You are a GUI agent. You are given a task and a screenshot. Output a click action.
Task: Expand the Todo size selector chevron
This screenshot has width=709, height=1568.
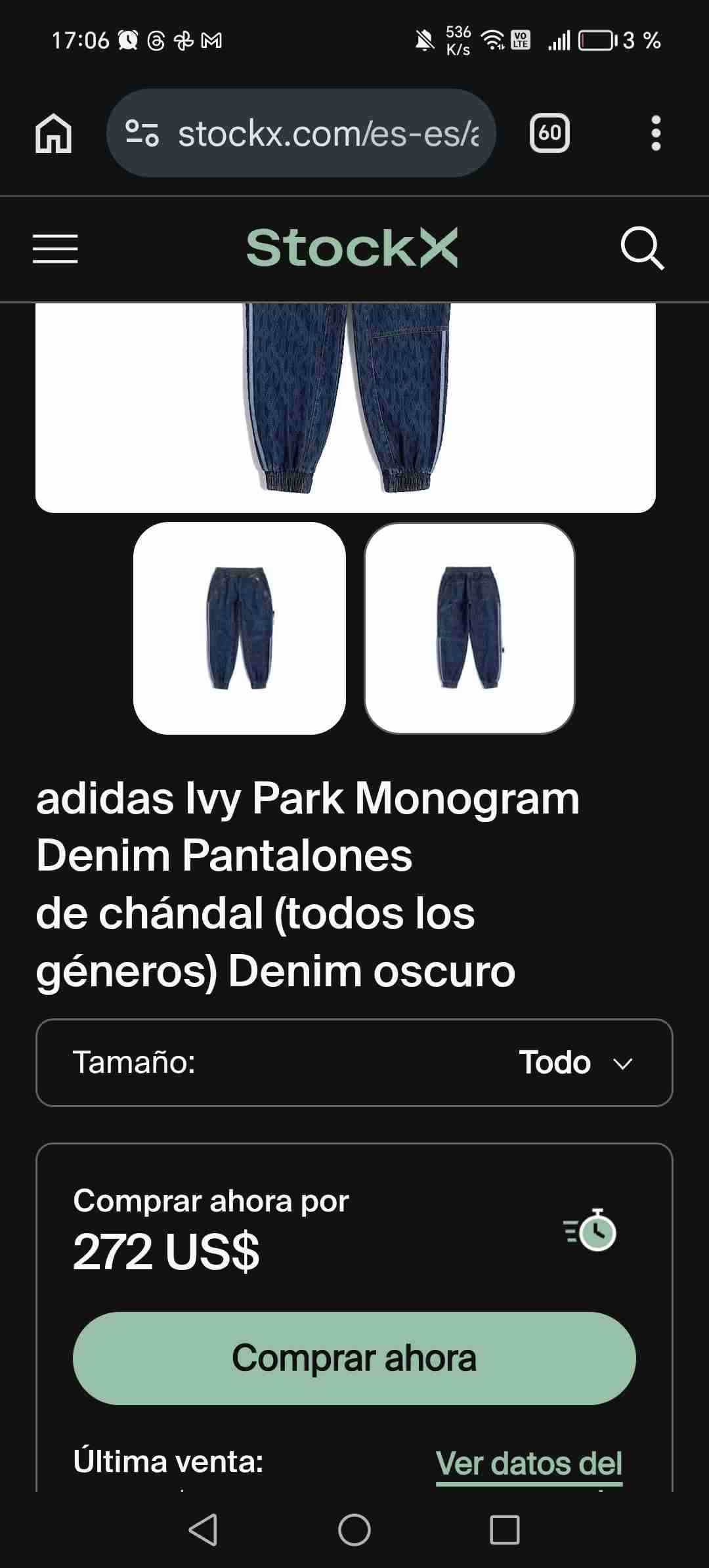click(x=622, y=1062)
